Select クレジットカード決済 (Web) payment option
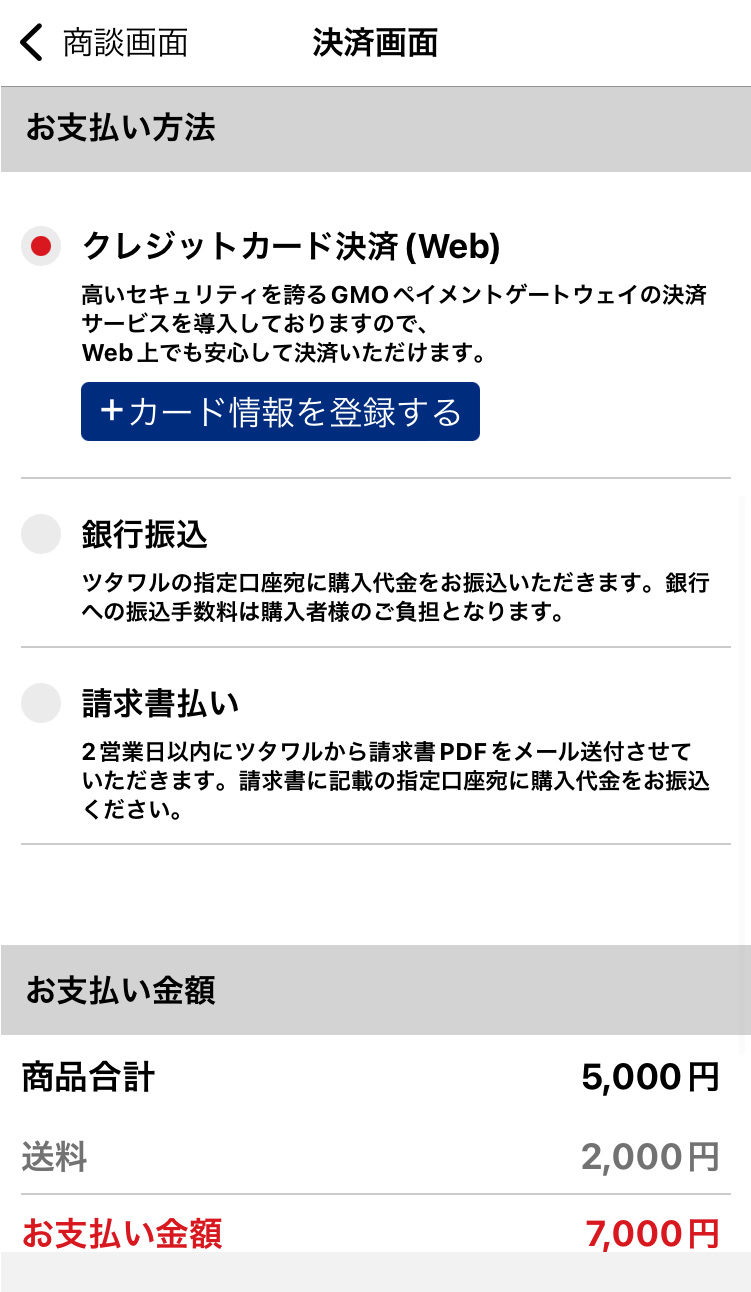The height and width of the screenshot is (1292, 751). point(41,246)
